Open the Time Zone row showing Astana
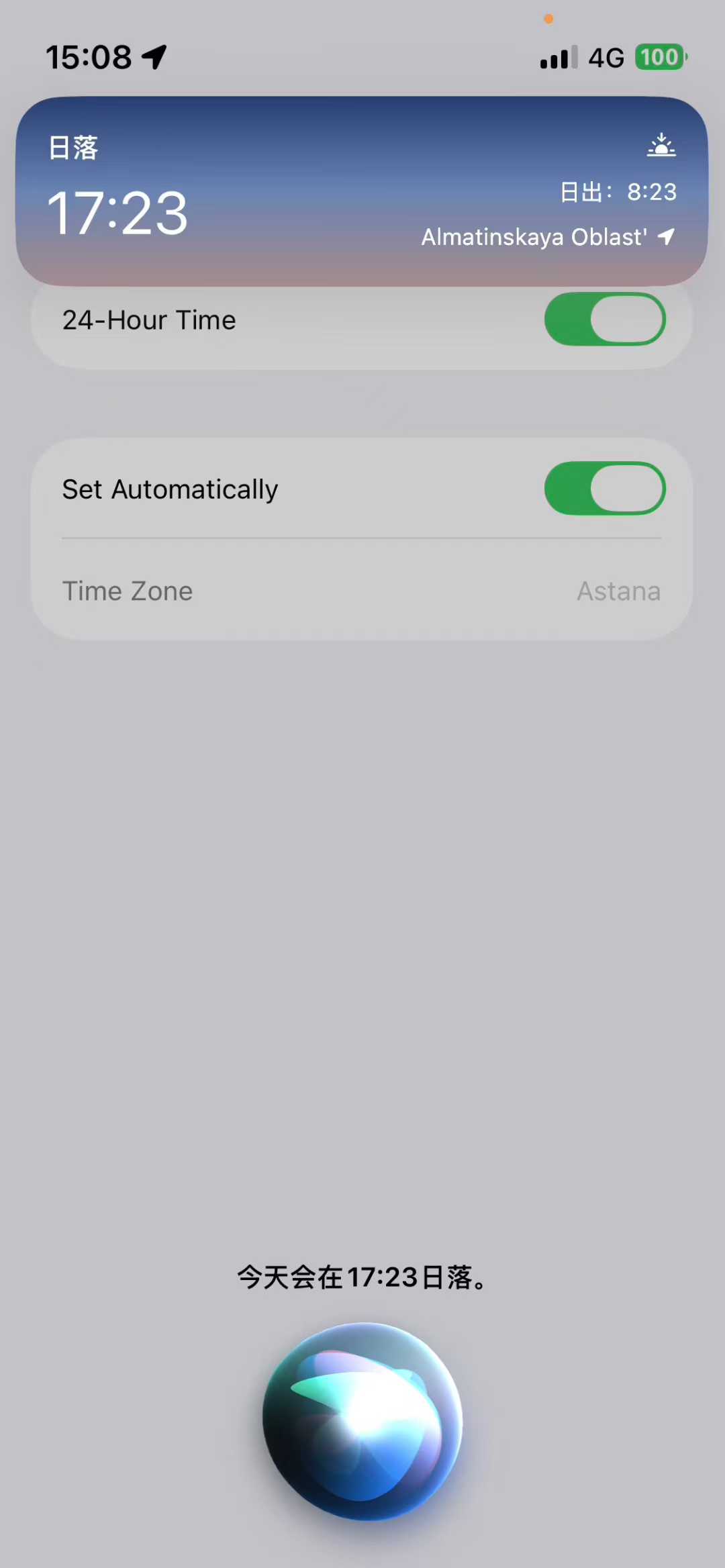Image resolution: width=725 pixels, height=1568 pixels. click(362, 591)
